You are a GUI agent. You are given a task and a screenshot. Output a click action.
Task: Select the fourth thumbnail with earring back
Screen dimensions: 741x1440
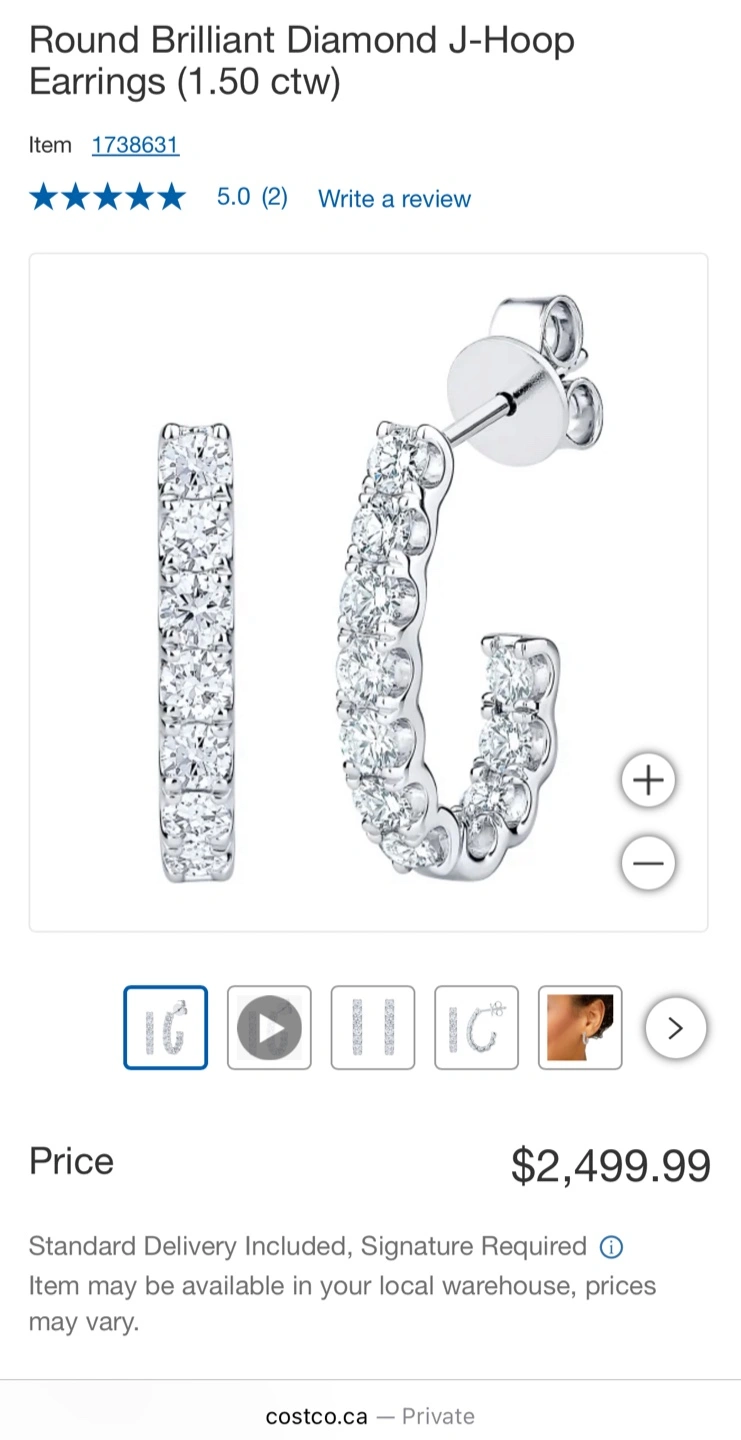point(477,1028)
